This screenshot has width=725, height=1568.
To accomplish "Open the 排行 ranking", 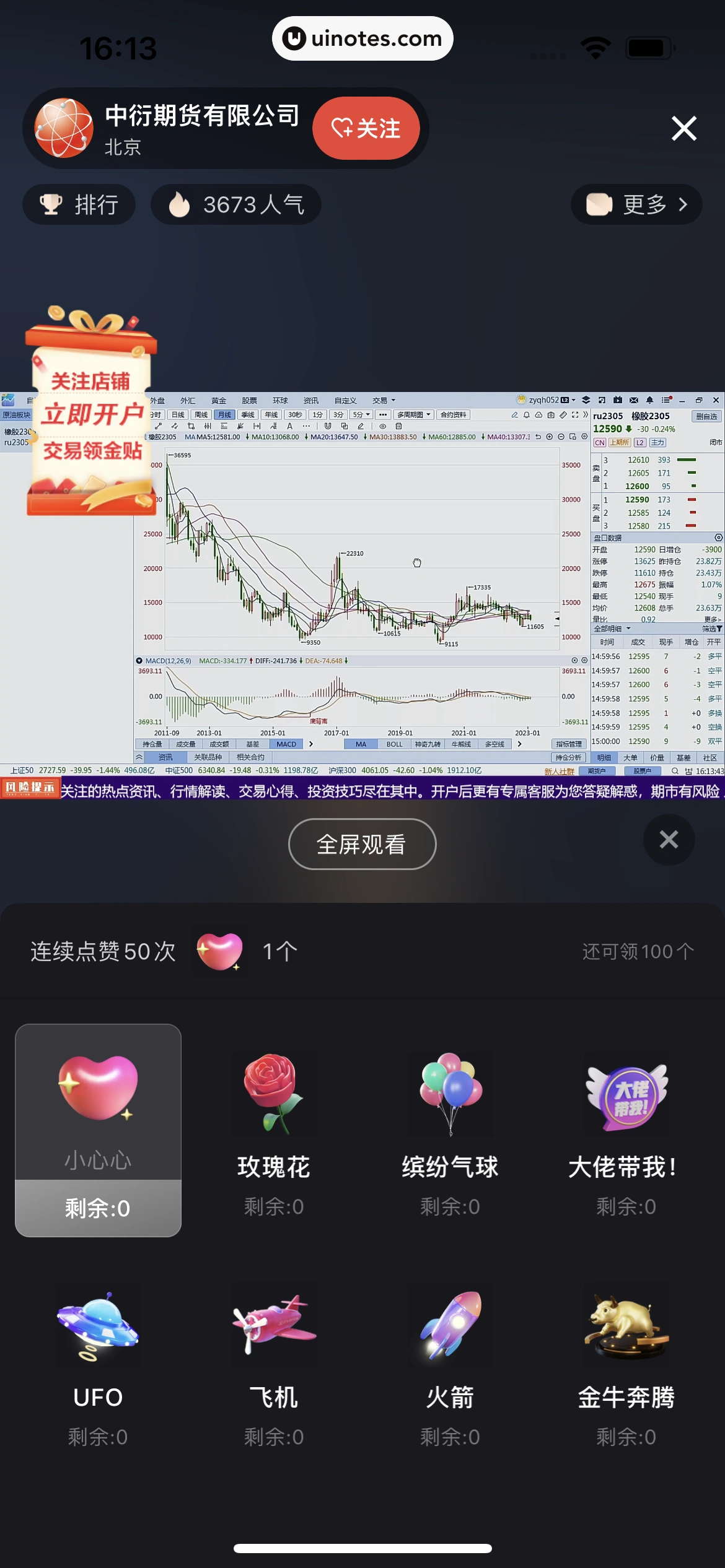I will 79,204.
